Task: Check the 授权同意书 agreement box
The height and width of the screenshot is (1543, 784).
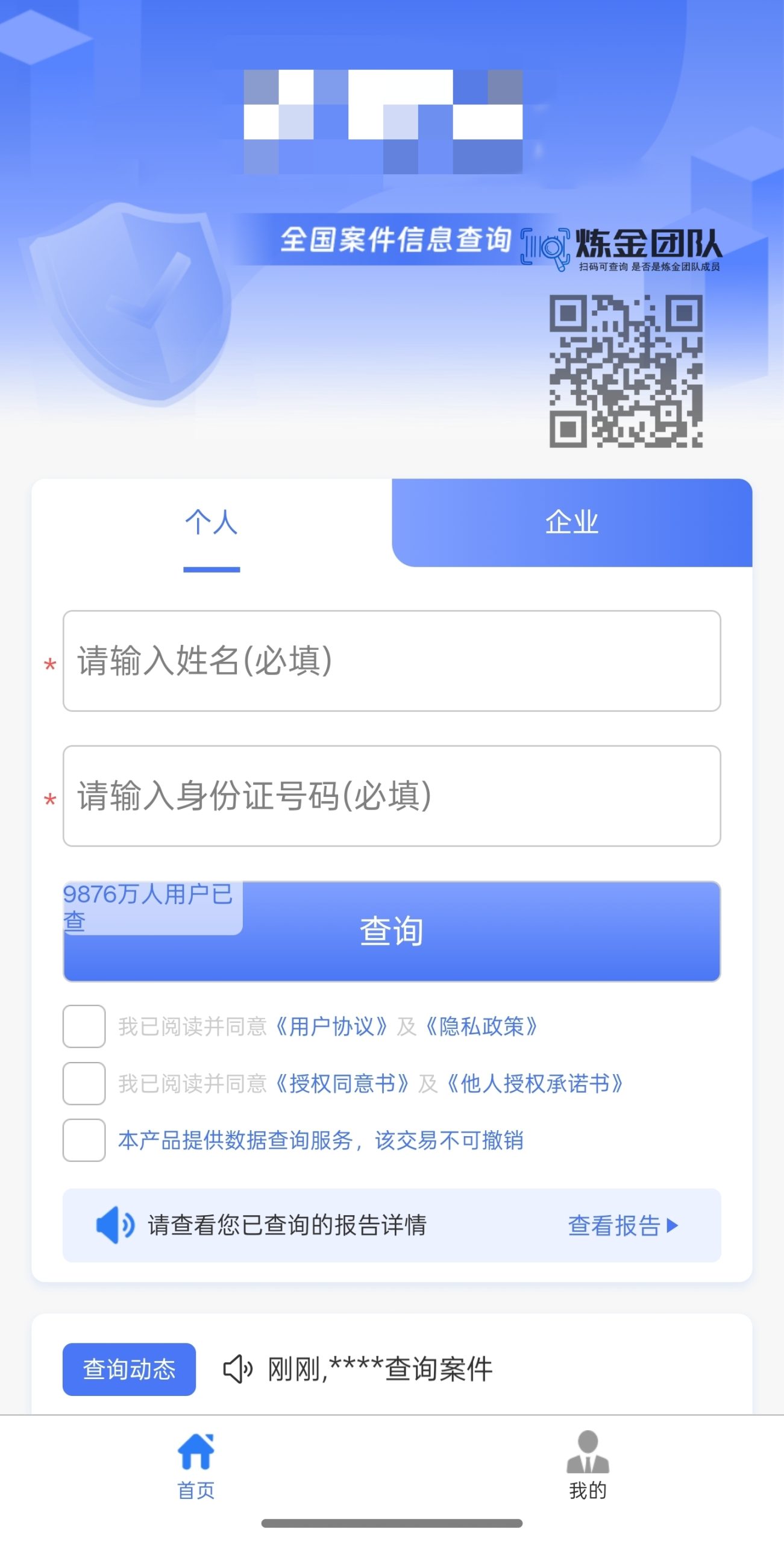Action: pyautogui.click(x=84, y=1084)
